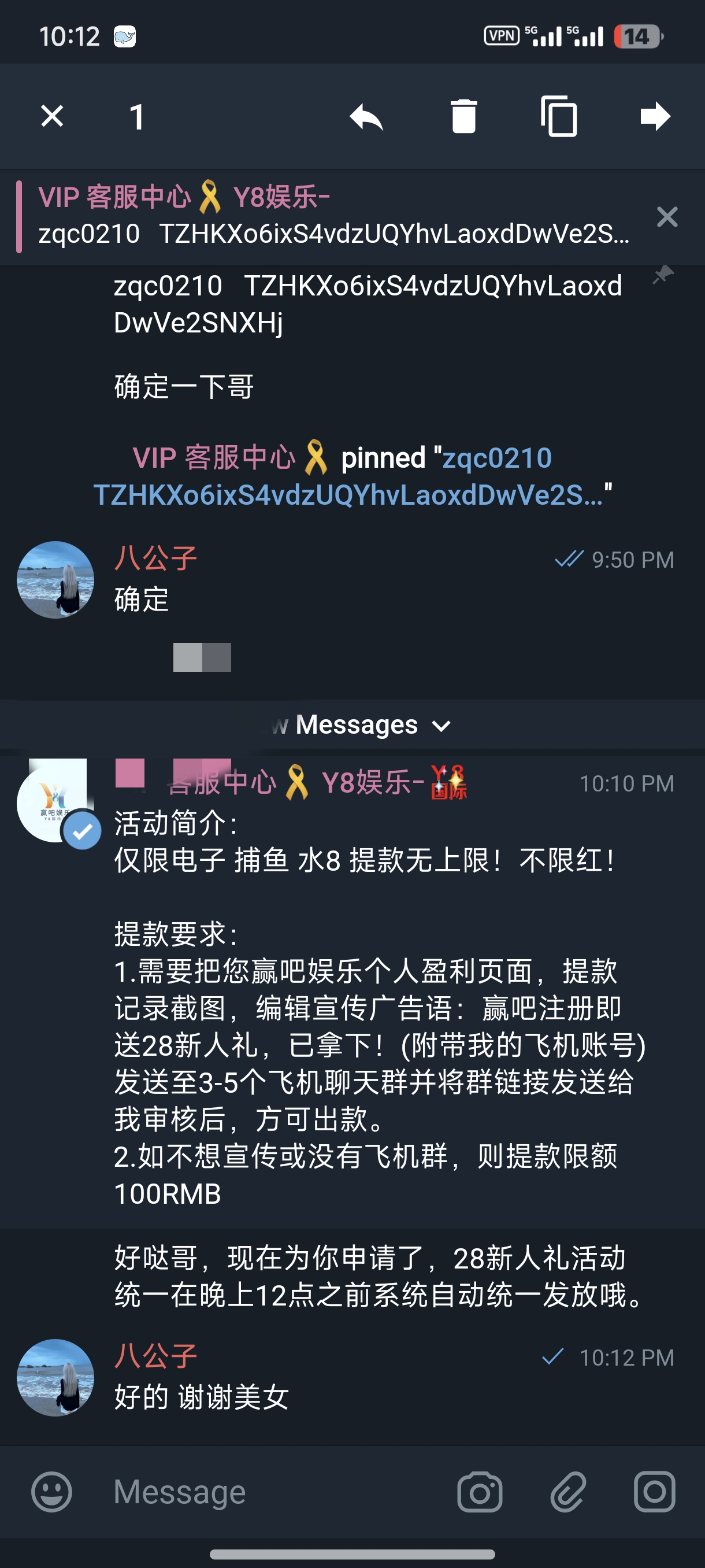The height and width of the screenshot is (1568, 705).
Task: Forward the selected message
Action: tap(656, 116)
